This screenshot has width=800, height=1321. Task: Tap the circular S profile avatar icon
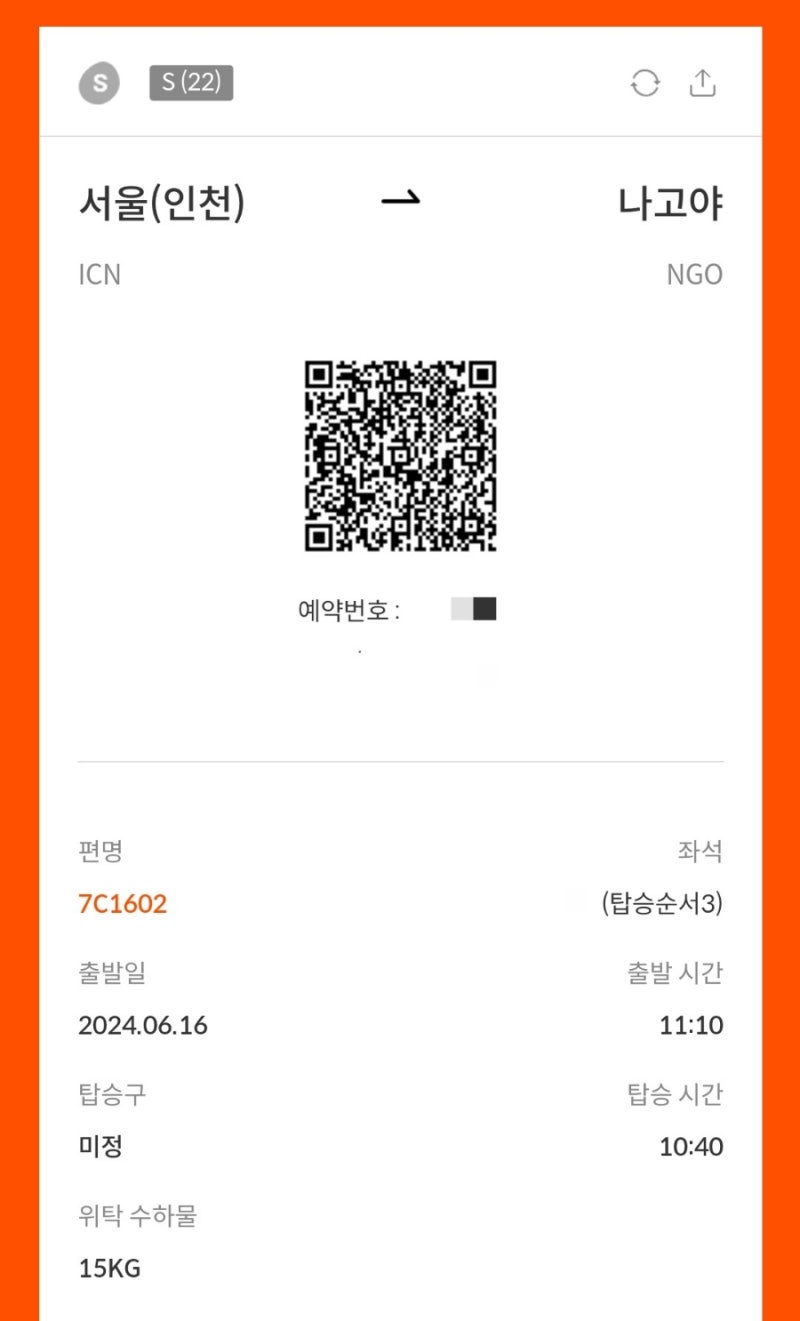[x=98, y=84]
